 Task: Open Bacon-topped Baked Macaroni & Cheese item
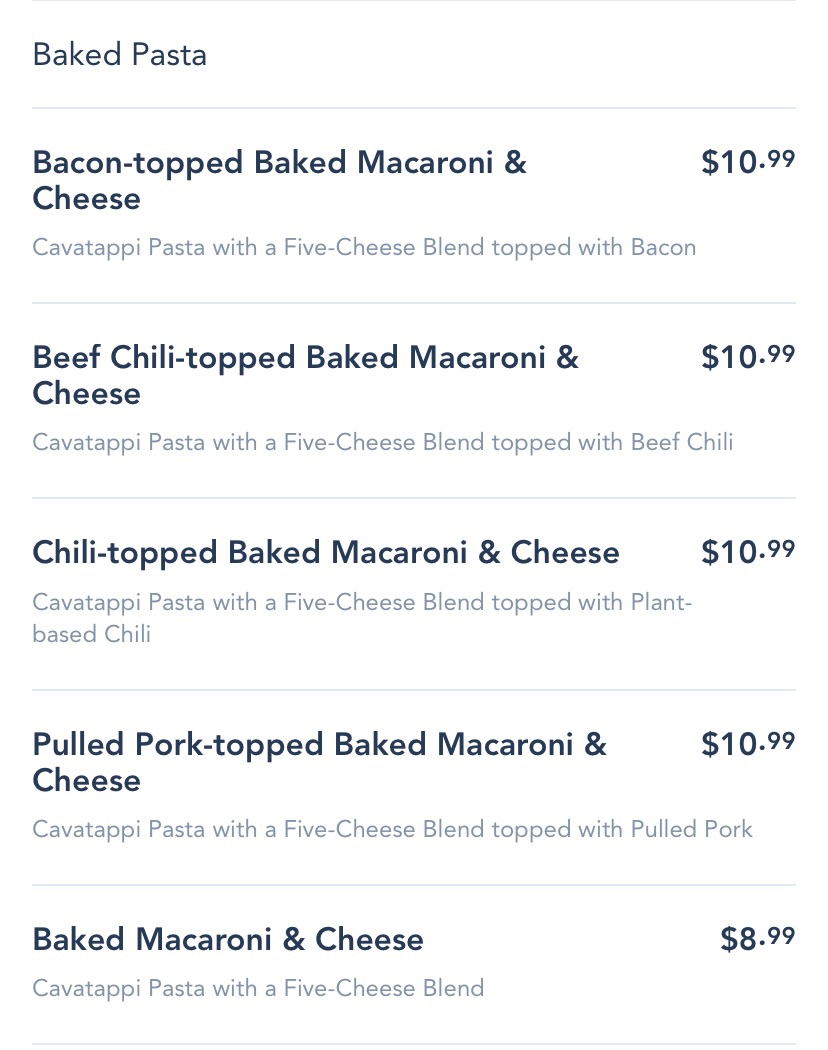pyautogui.click(x=280, y=181)
